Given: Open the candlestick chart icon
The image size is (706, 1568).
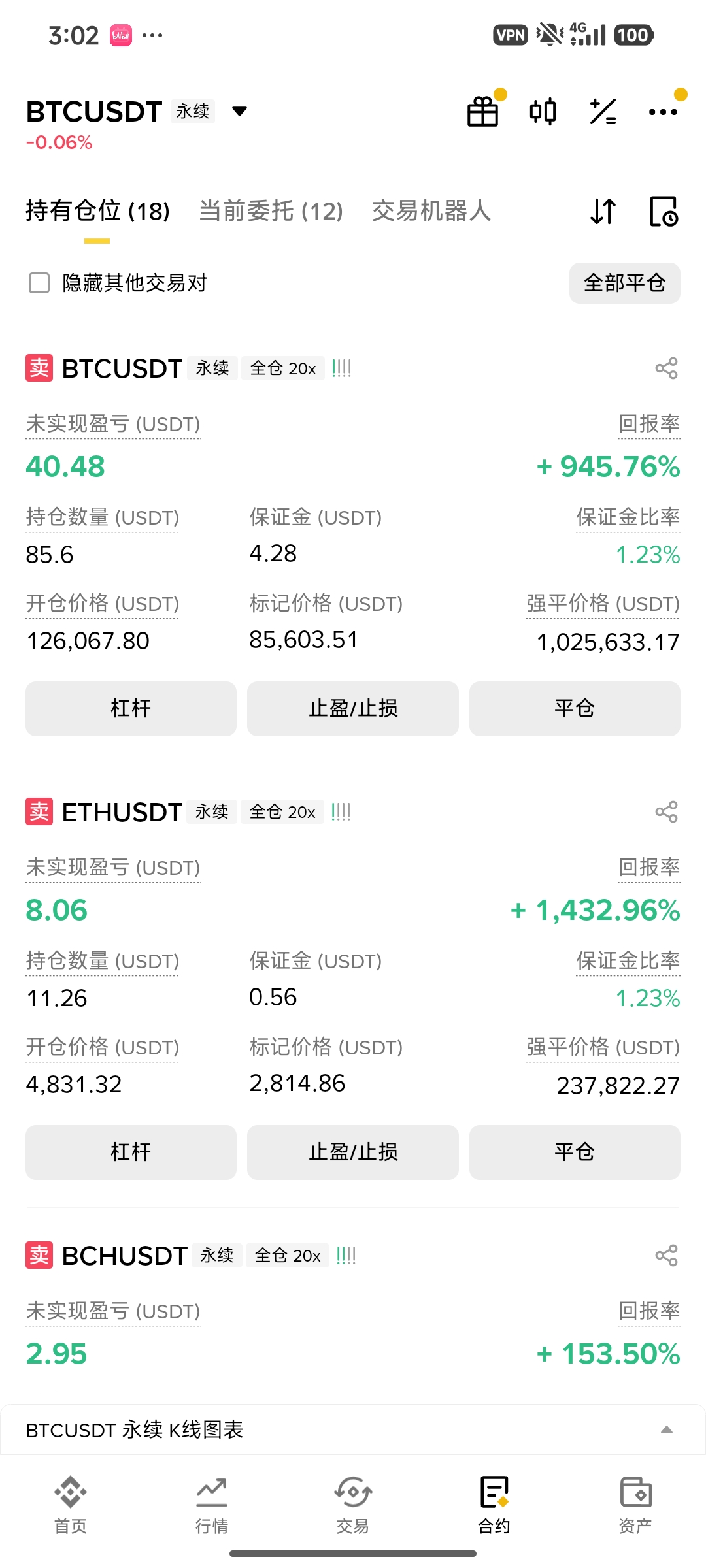Looking at the screenshot, I should (x=543, y=112).
